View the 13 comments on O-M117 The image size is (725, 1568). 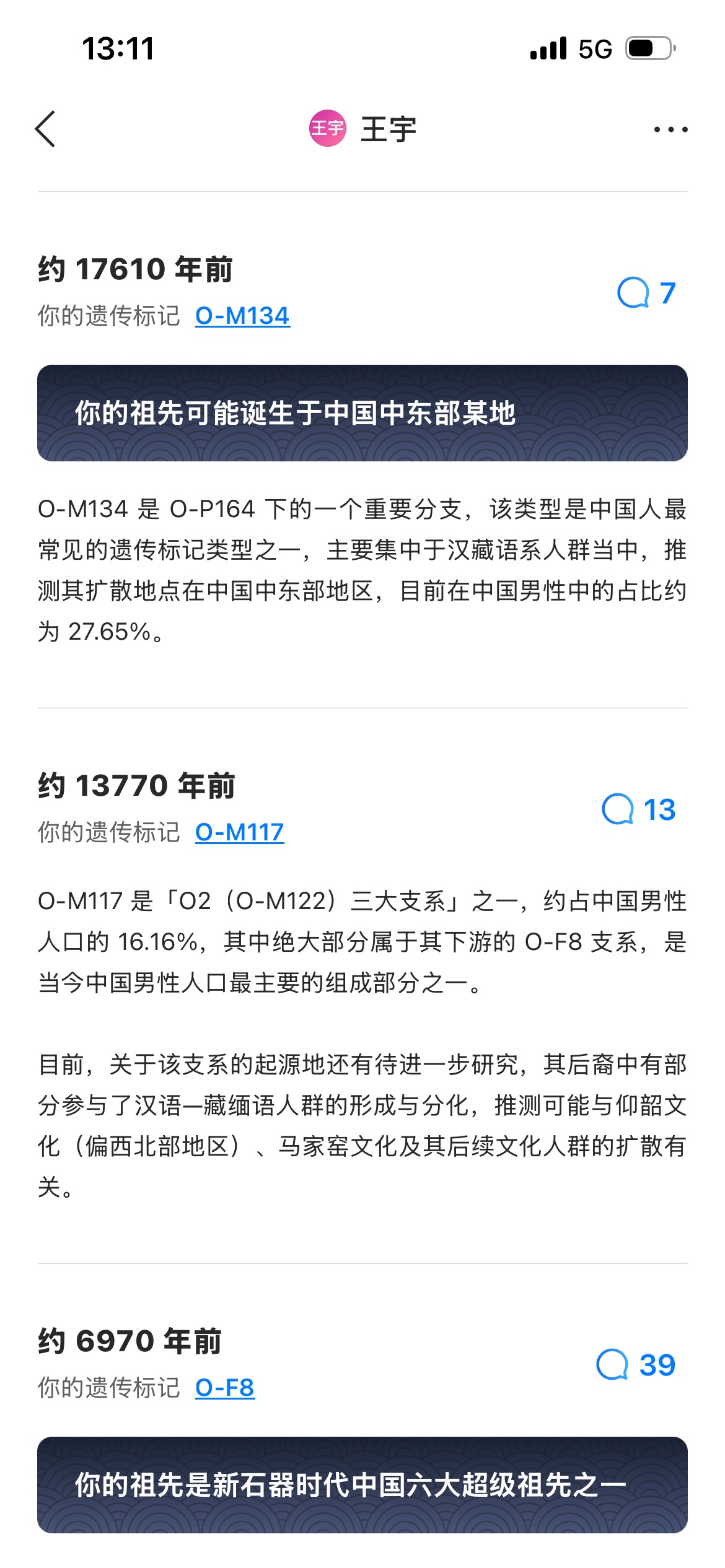[x=638, y=809]
